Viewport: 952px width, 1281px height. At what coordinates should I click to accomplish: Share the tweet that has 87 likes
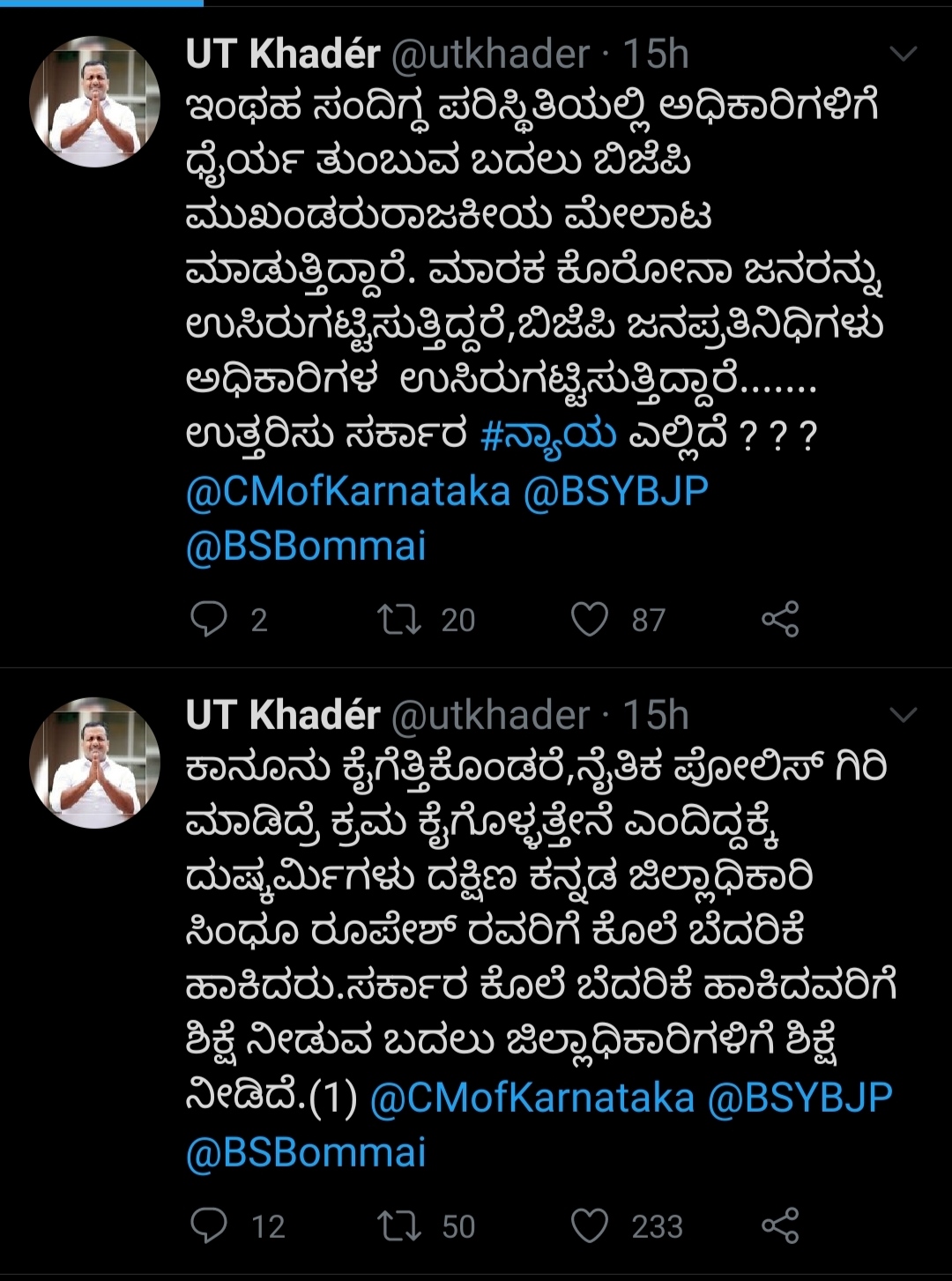point(780,619)
